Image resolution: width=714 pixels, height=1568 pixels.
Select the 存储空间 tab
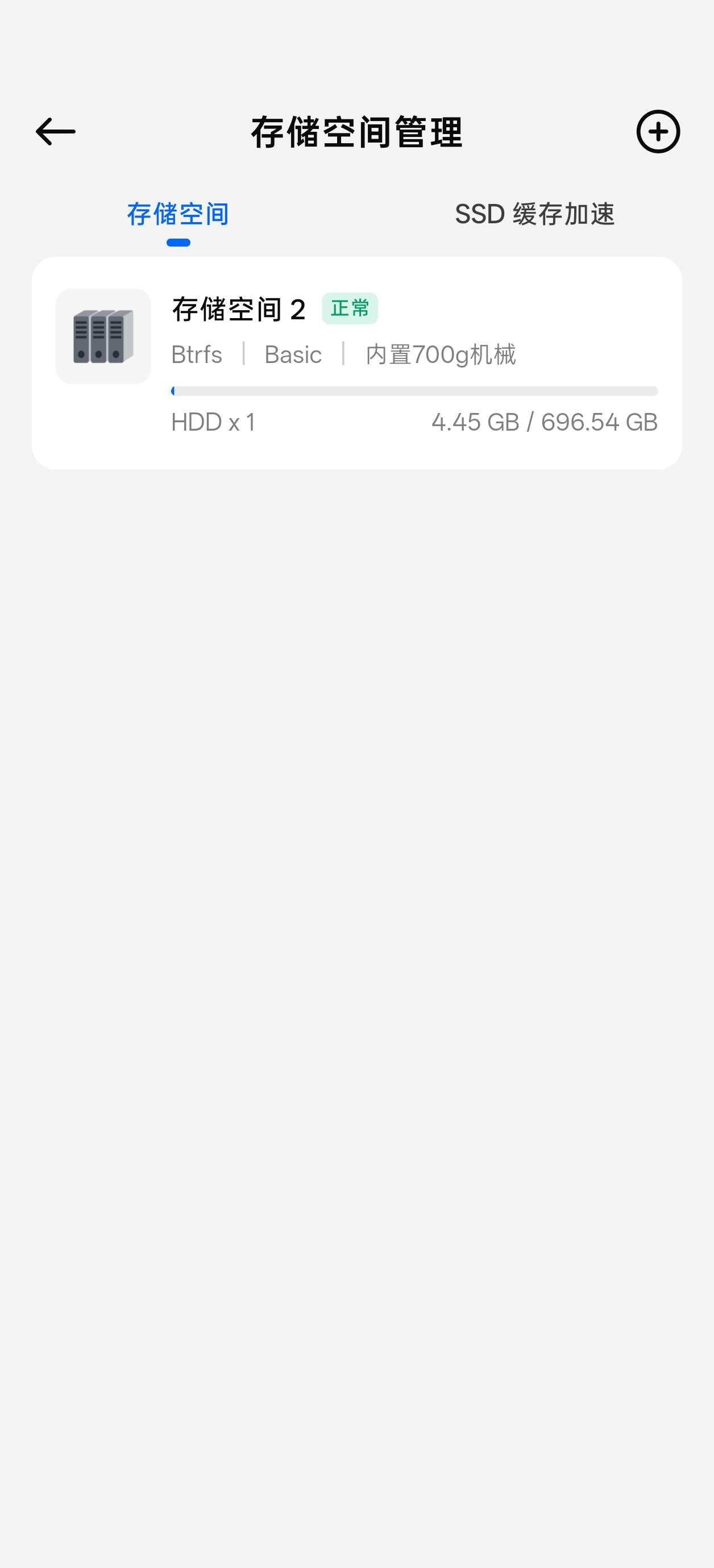[x=178, y=214]
